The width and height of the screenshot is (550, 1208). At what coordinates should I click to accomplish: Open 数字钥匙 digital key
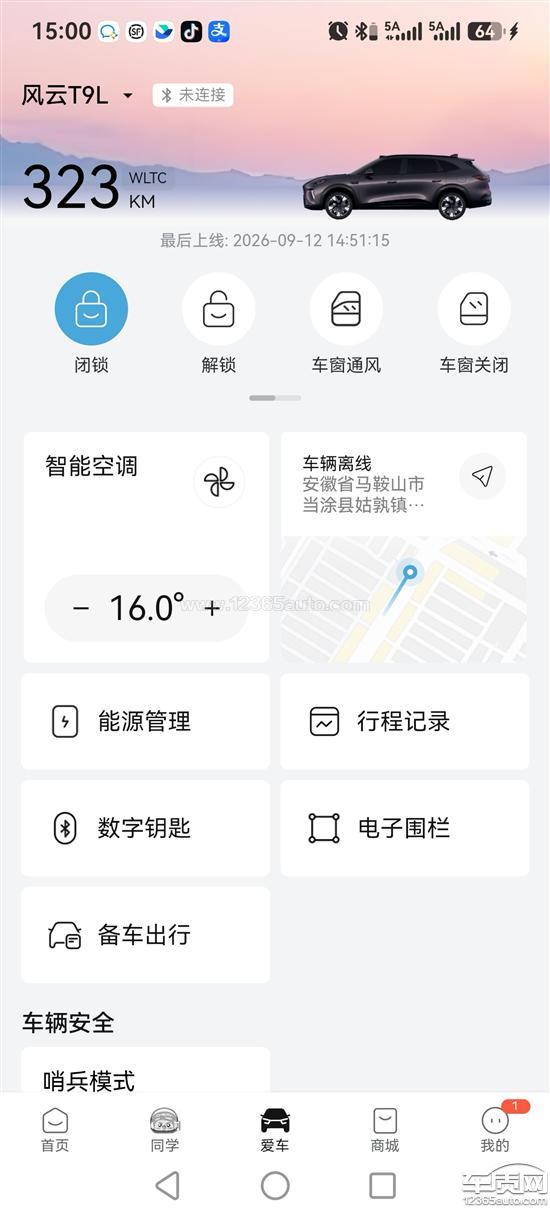coord(146,828)
